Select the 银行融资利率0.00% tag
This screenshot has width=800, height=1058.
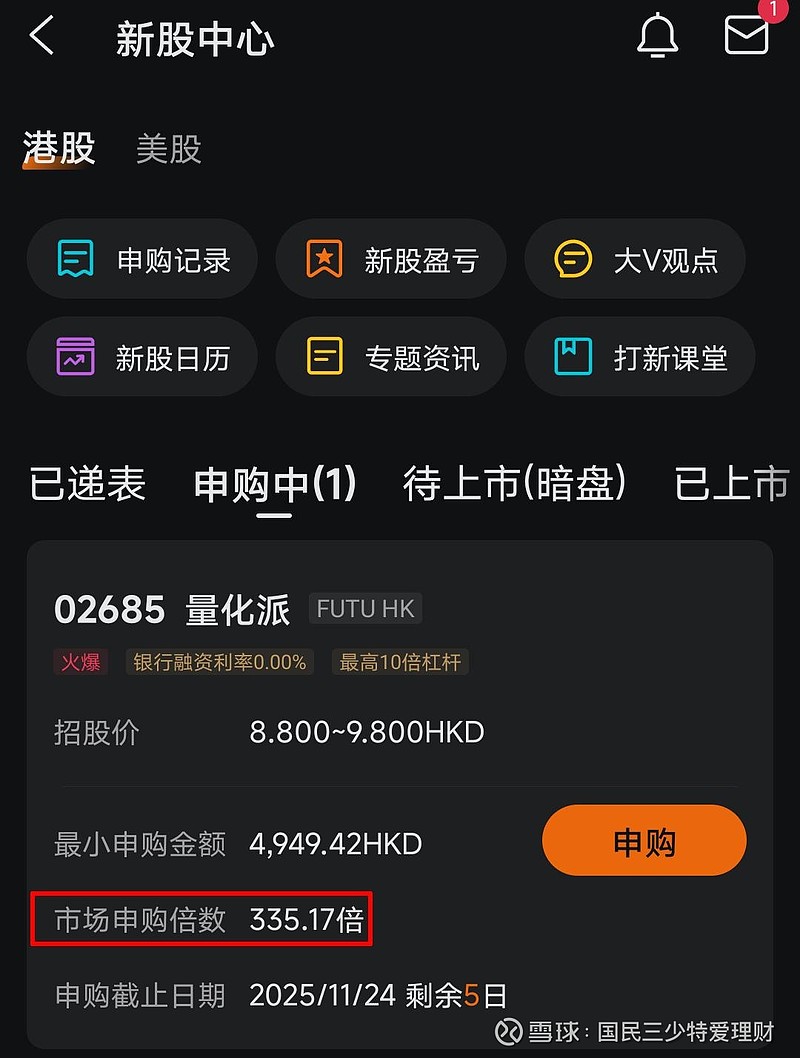pyautogui.click(x=218, y=662)
